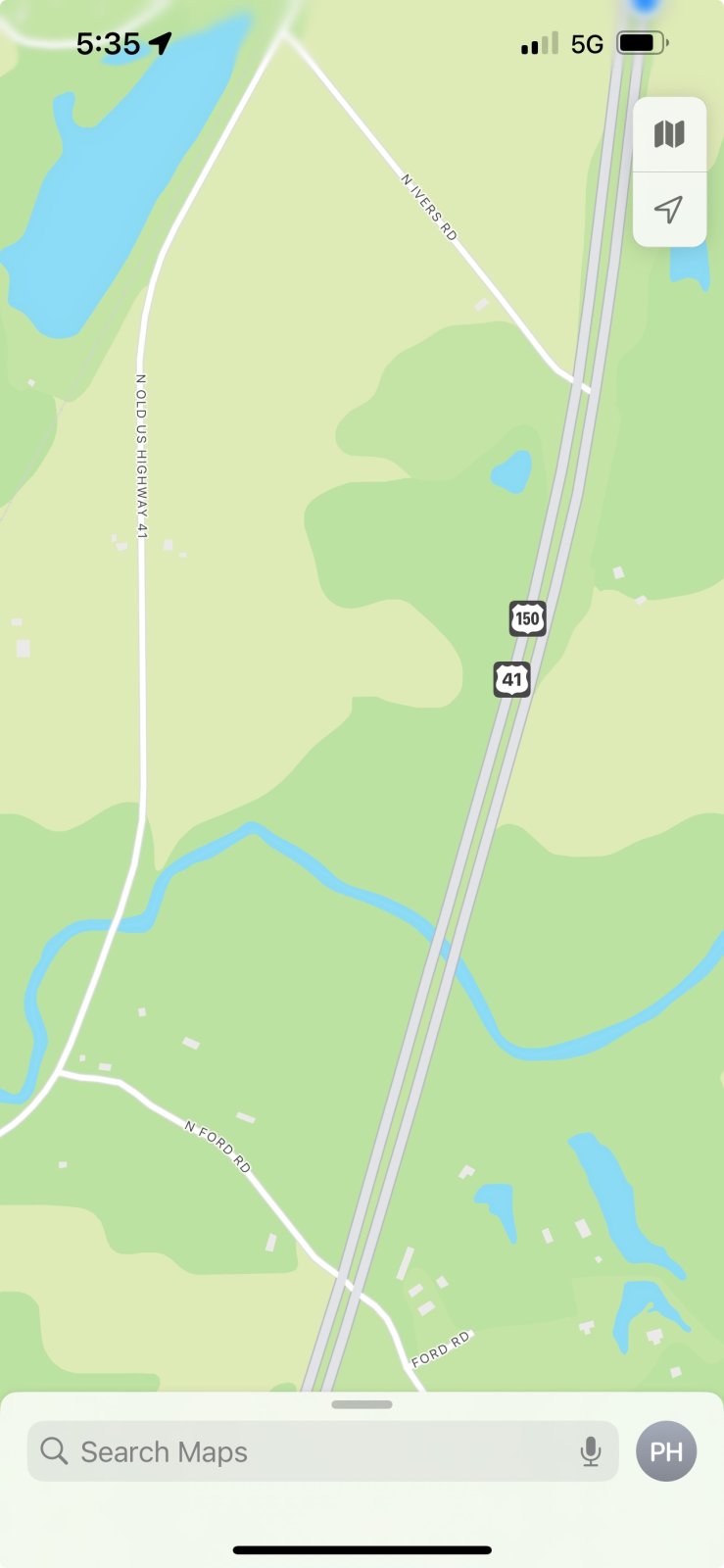Open the map mode selector

point(669,134)
